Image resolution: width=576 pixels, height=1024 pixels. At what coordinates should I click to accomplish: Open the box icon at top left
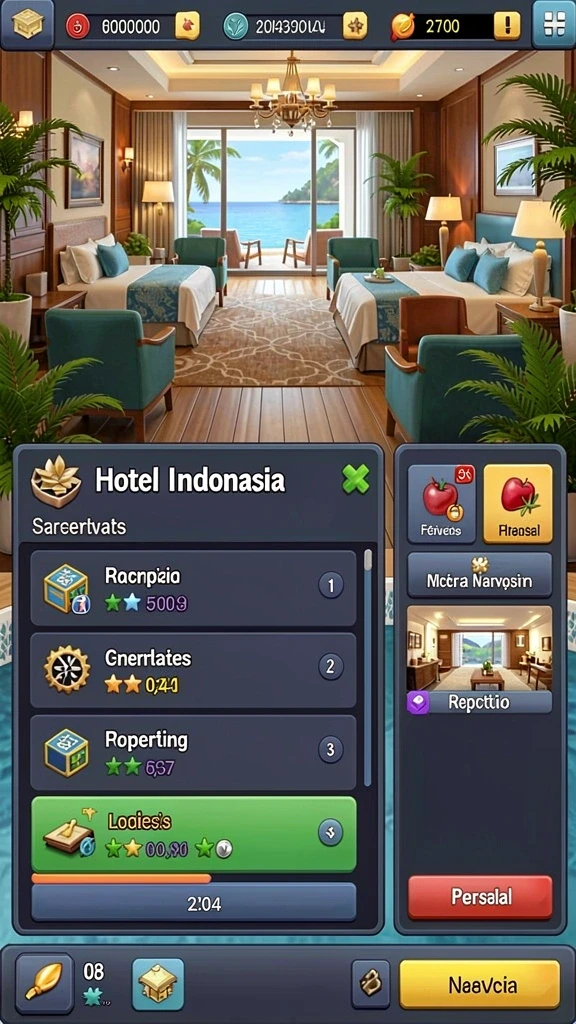tap(27, 25)
